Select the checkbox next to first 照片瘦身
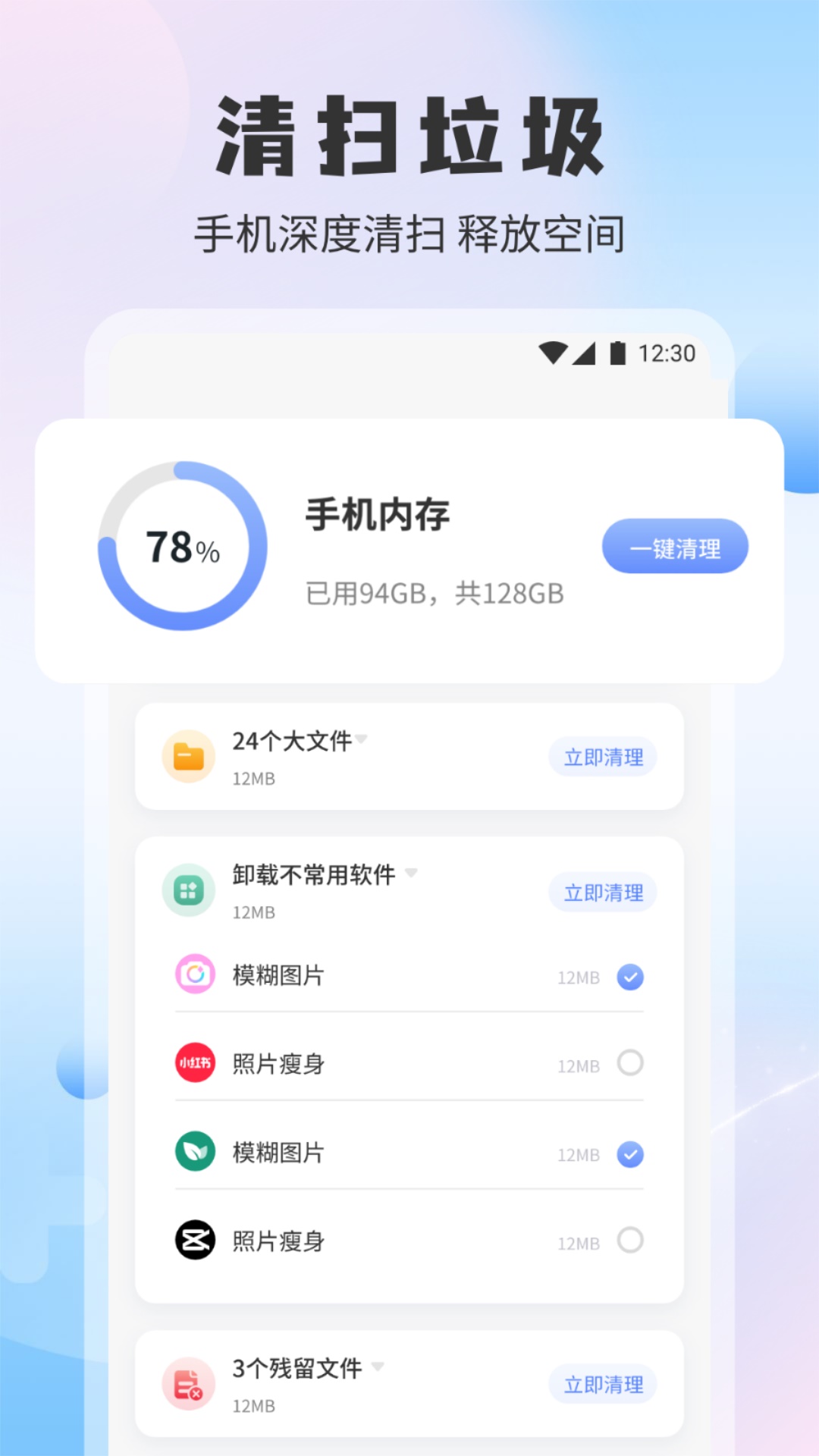The height and width of the screenshot is (1456, 819). pos(629,1064)
